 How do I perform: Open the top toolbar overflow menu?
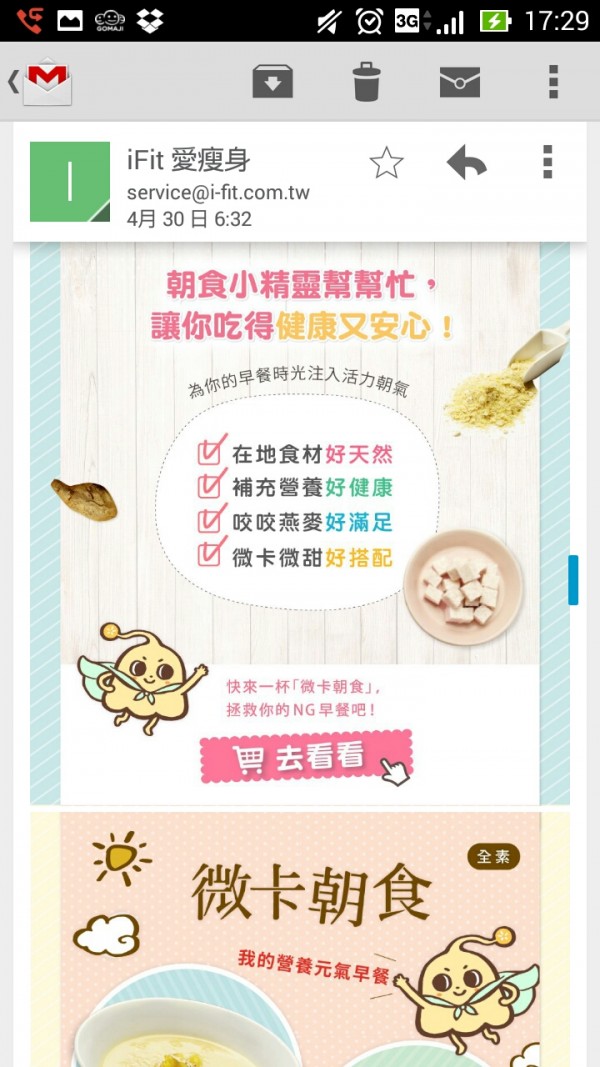pyautogui.click(x=553, y=82)
